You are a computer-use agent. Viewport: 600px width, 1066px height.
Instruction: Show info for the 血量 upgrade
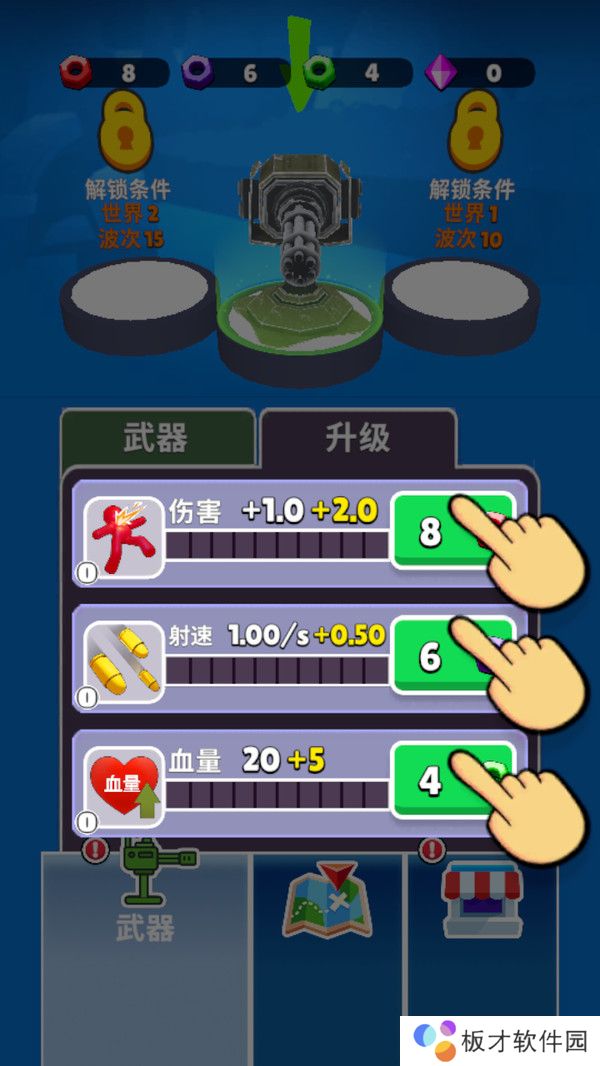tap(87, 822)
